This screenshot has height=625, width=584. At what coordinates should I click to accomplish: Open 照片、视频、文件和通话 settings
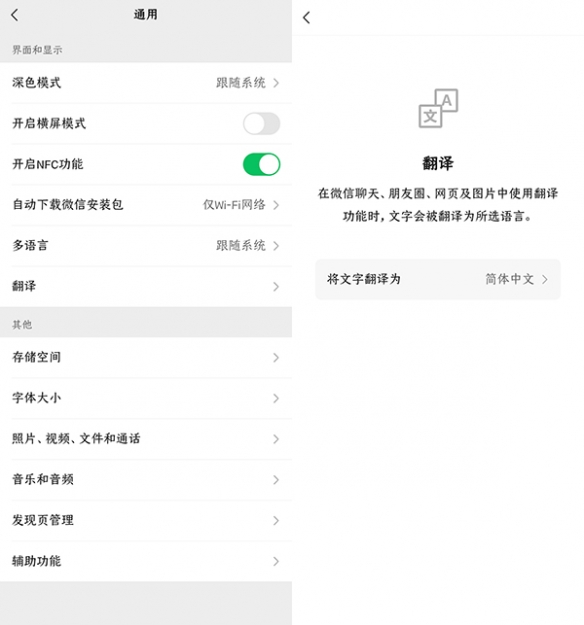click(146, 439)
